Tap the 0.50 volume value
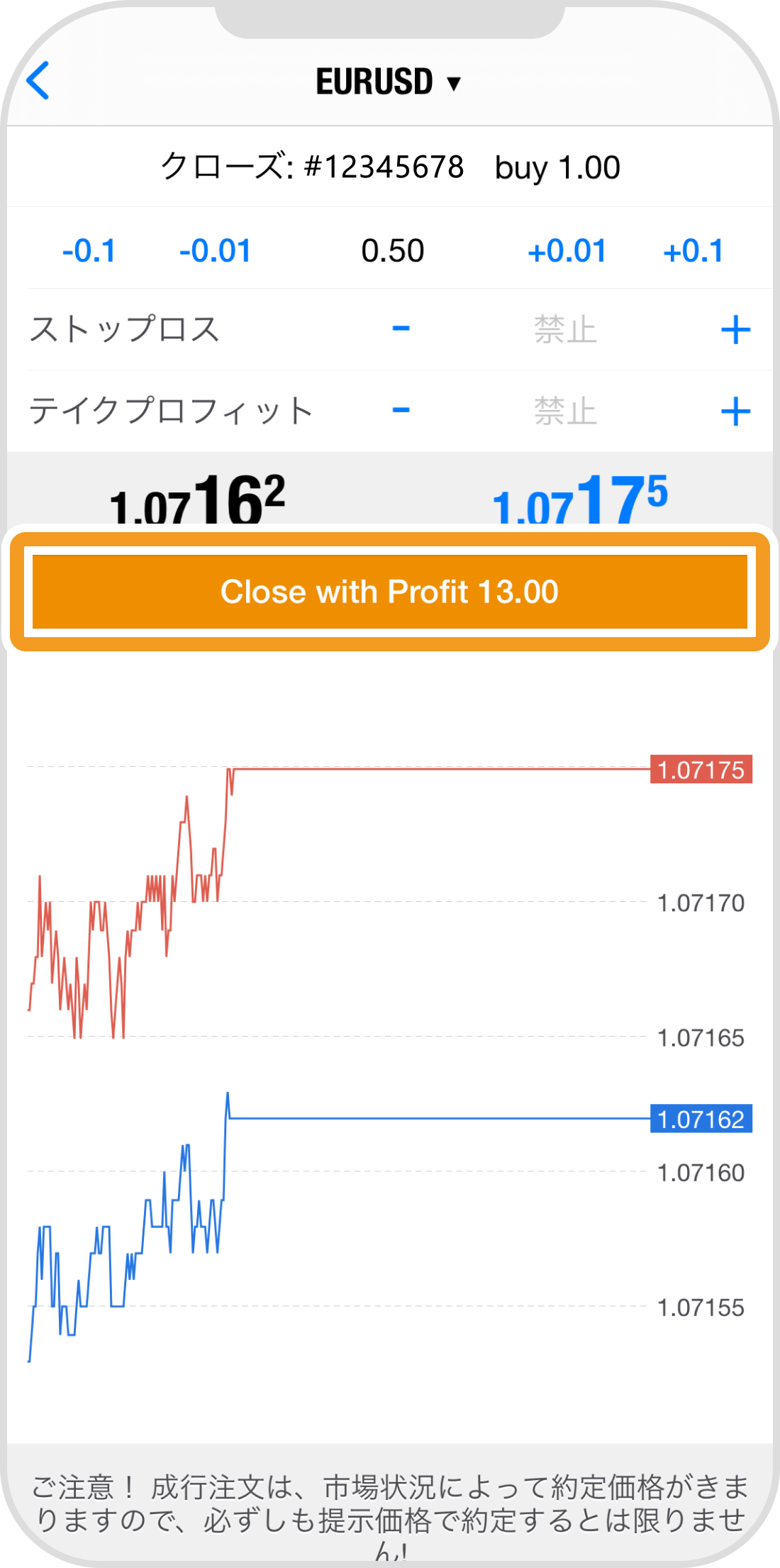Screen dimensions: 780x1568 pos(394,250)
